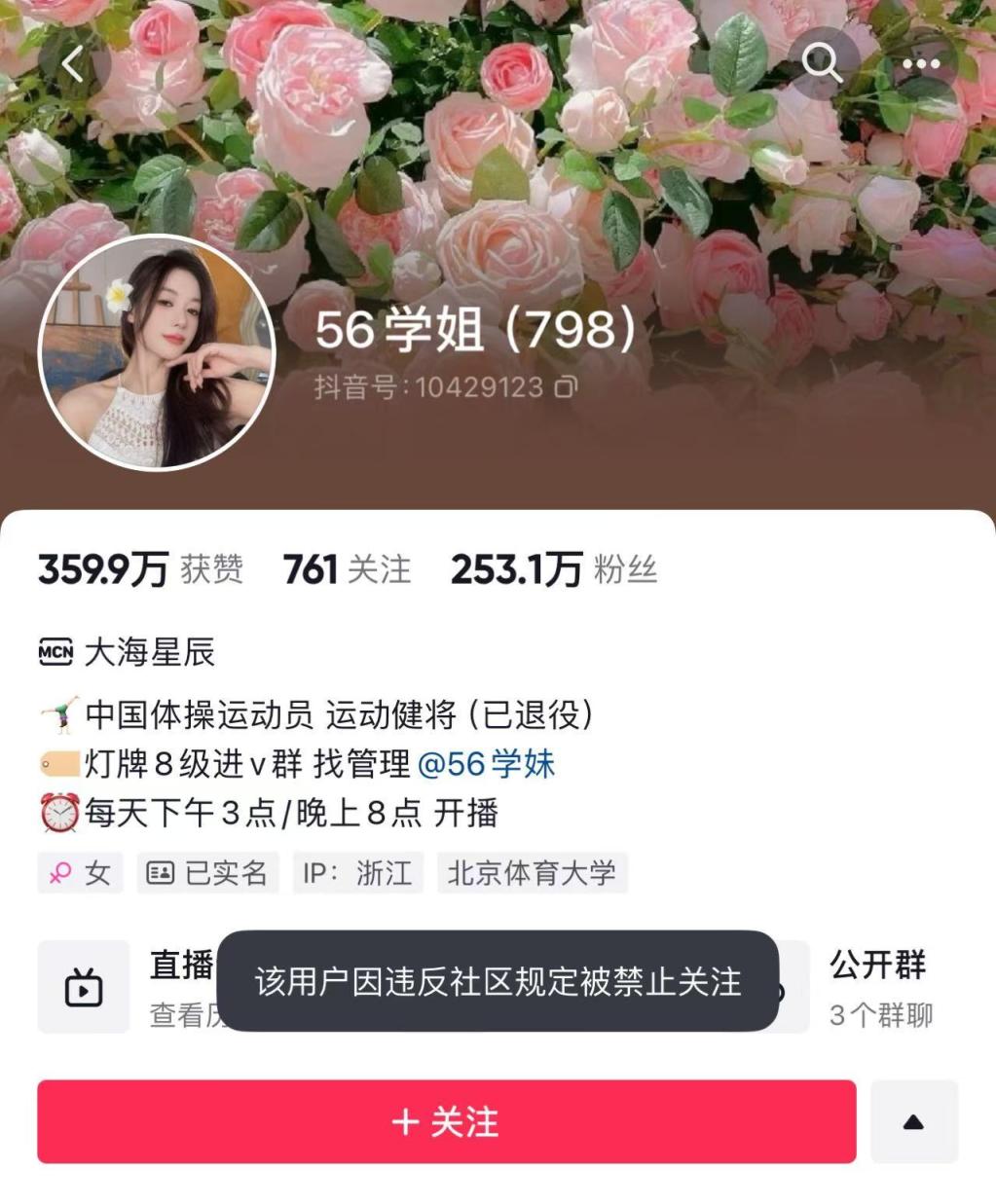Open the 253.1万 粉丝 followers list
996x1204 pixels.
pyautogui.click(x=554, y=569)
